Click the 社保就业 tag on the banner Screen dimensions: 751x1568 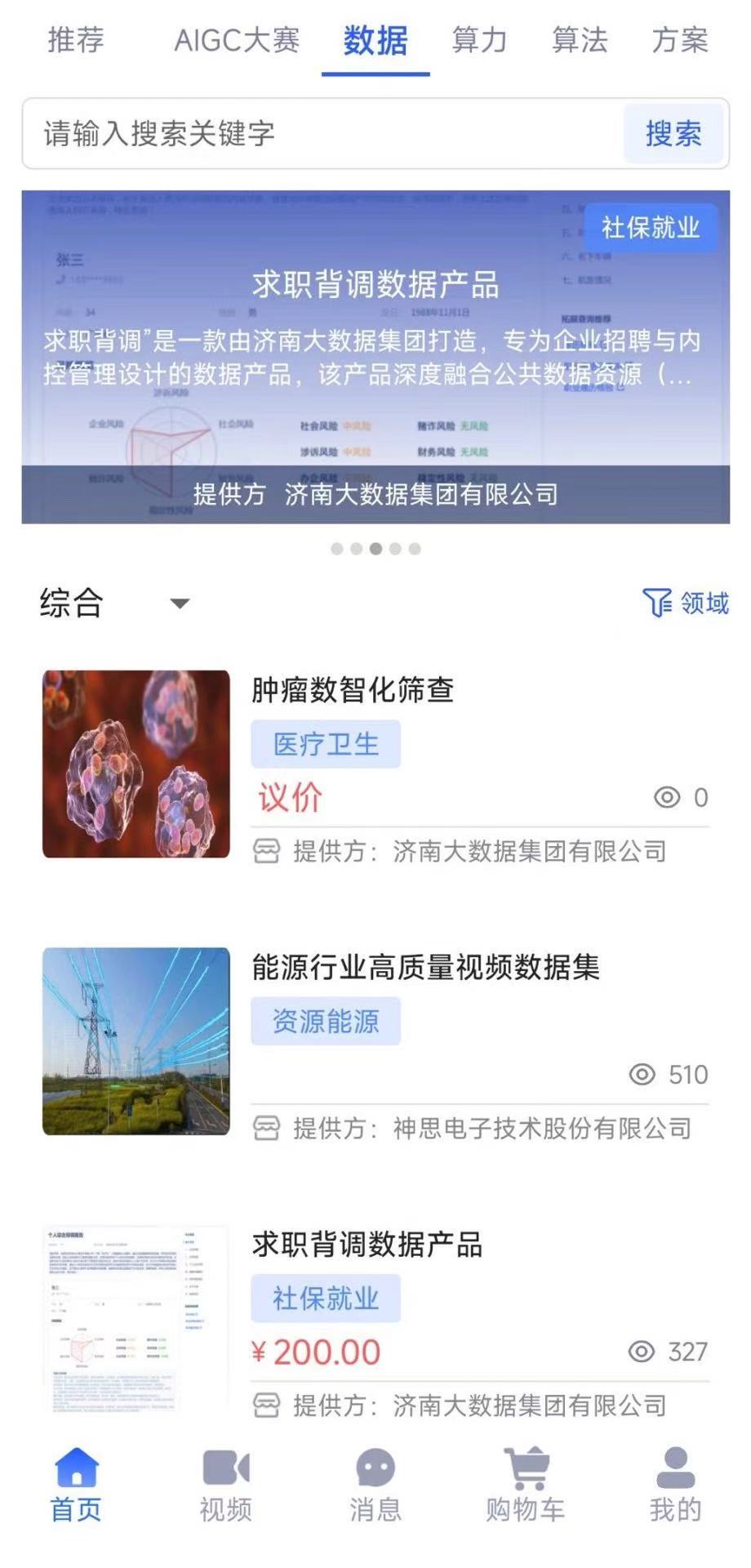[651, 229]
